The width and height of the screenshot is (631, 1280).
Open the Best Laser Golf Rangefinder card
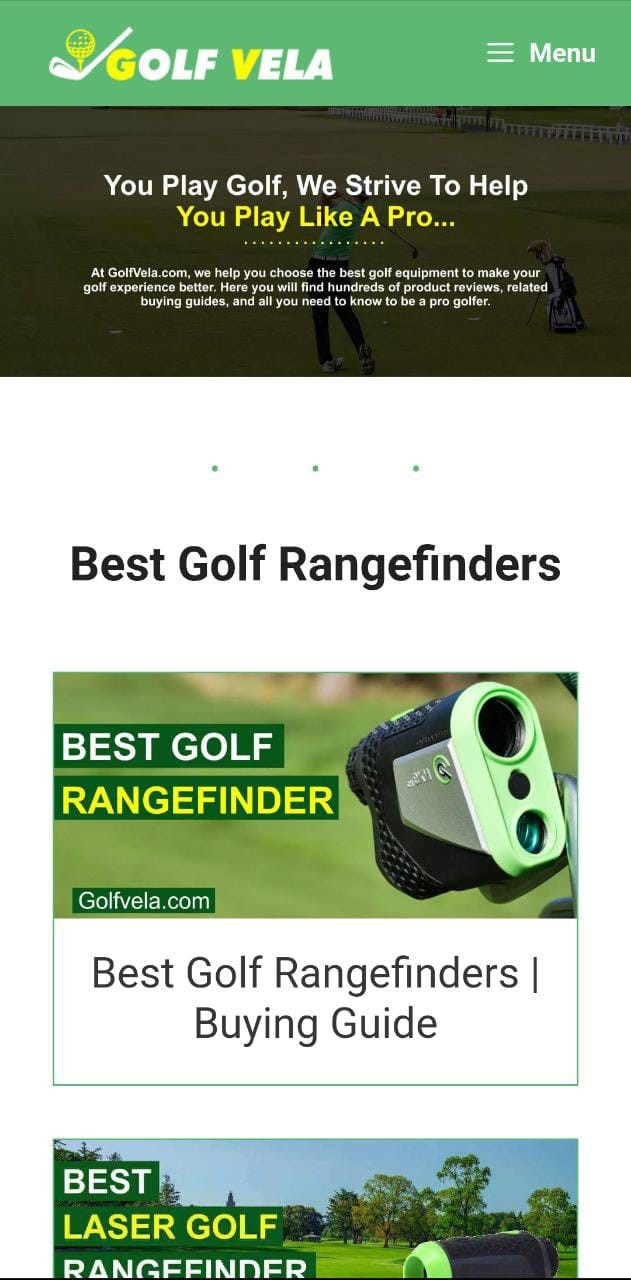tap(315, 1210)
